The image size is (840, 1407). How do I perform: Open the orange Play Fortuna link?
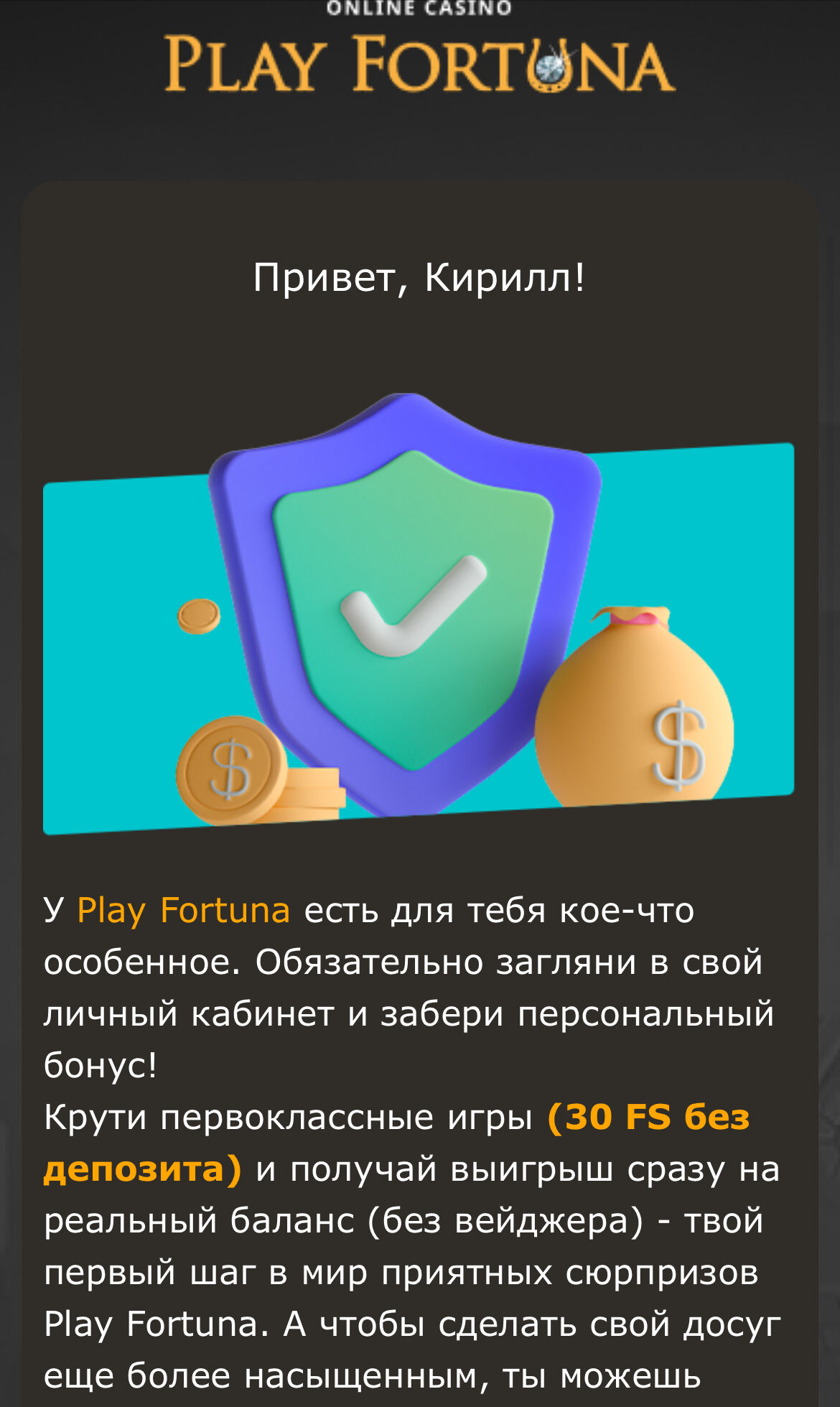pos(183,910)
